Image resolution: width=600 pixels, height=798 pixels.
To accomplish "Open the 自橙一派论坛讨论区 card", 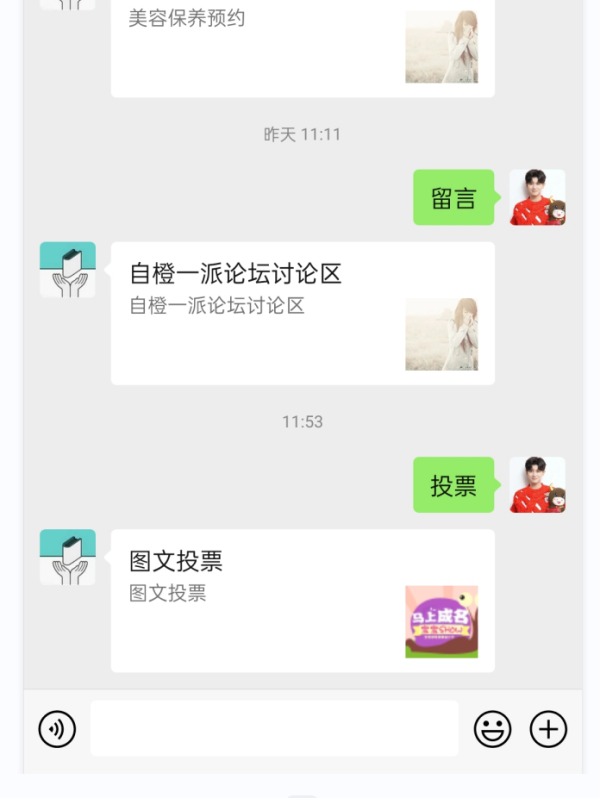I will coord(302,313).
